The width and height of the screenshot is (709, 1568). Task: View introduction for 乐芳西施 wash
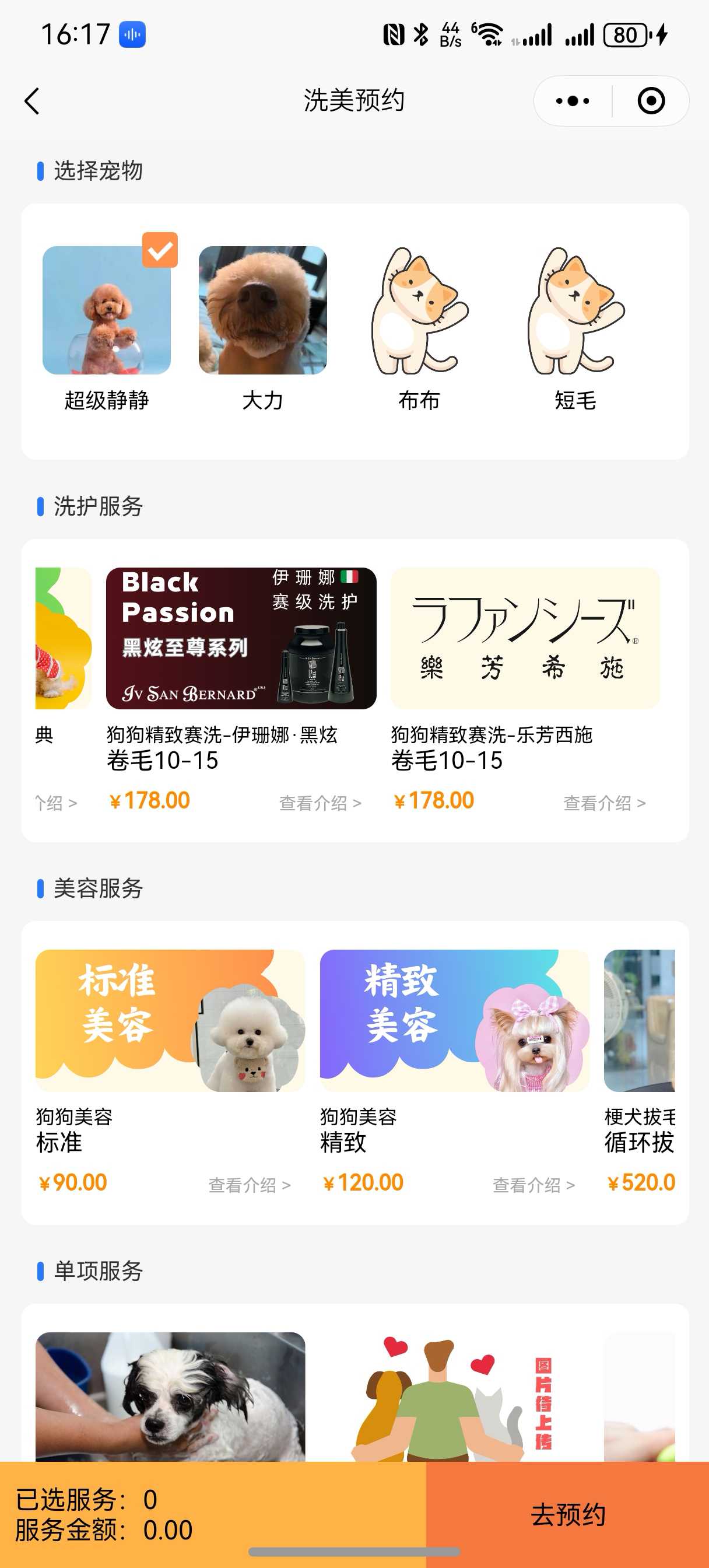click(603, 803)
